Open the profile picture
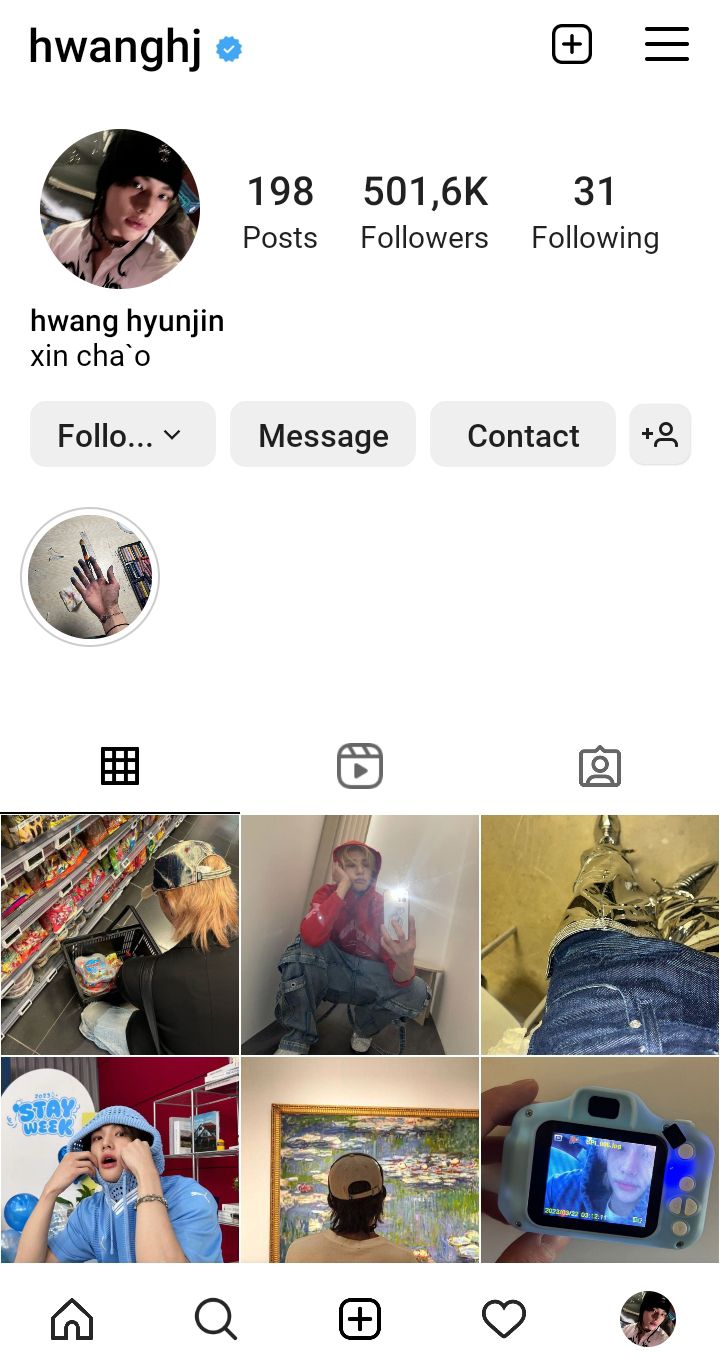The height and width of the screenshot is (1364, 720). 120,209
